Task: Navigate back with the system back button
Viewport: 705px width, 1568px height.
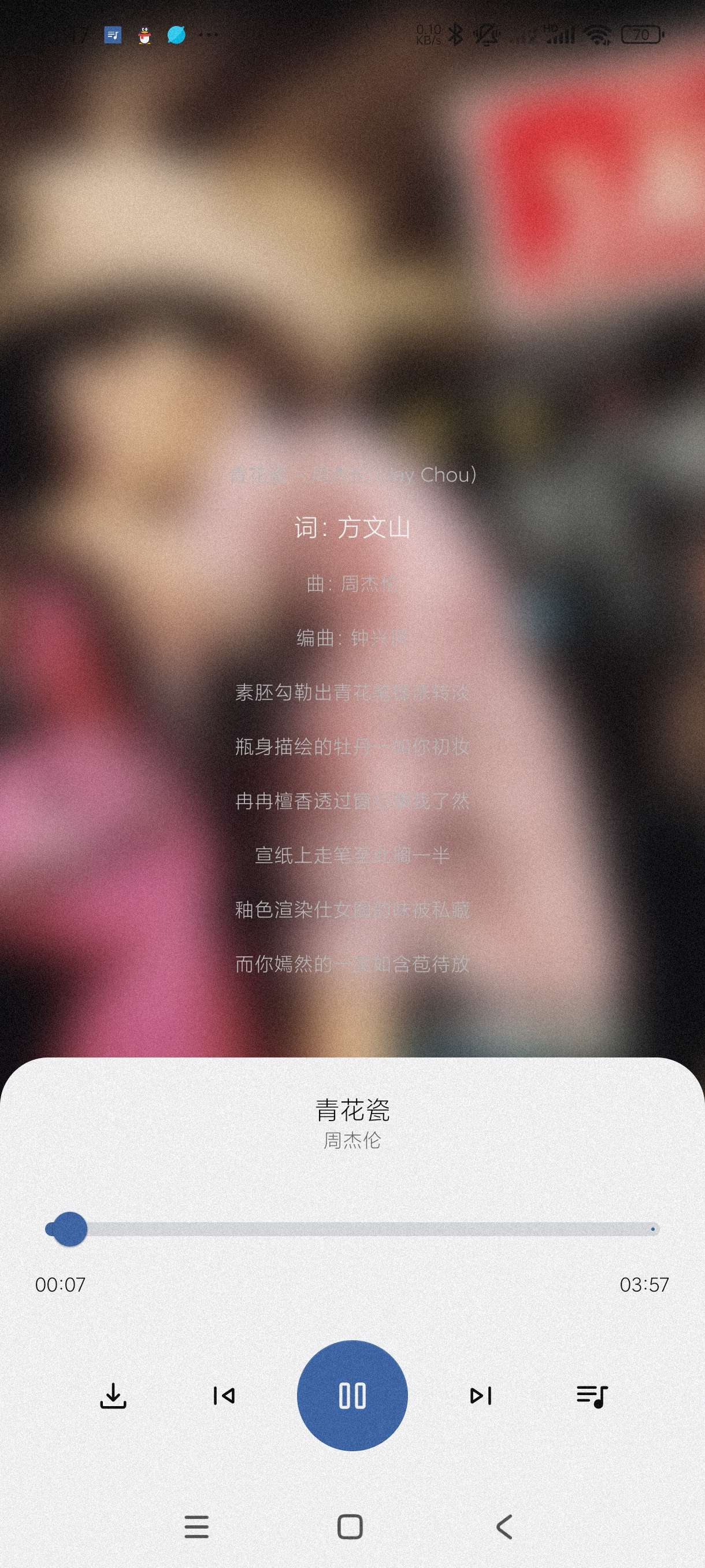Action: pos(504,1526)
